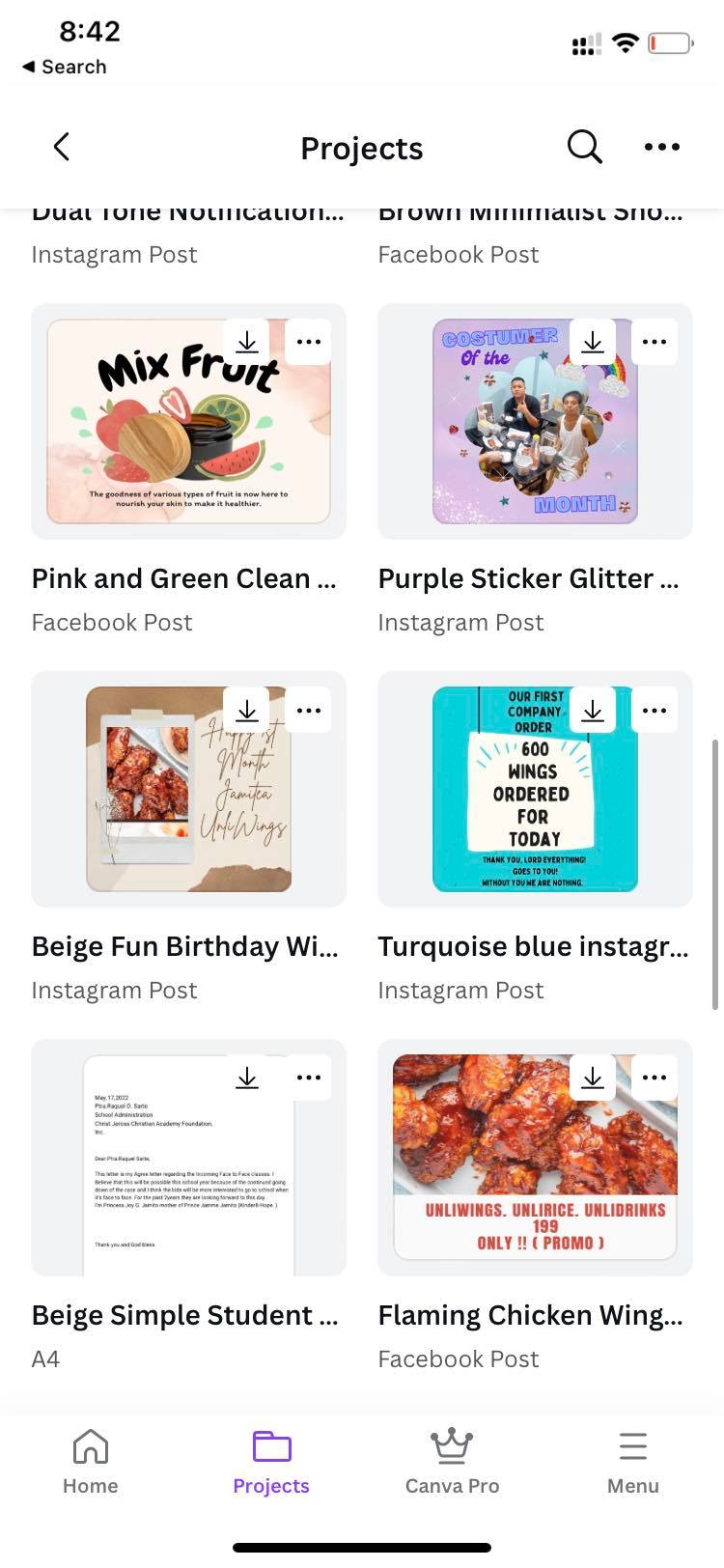Show more options for Purple Sticker Glitter
The image size is (724, 1568).
tap(654, 342)
